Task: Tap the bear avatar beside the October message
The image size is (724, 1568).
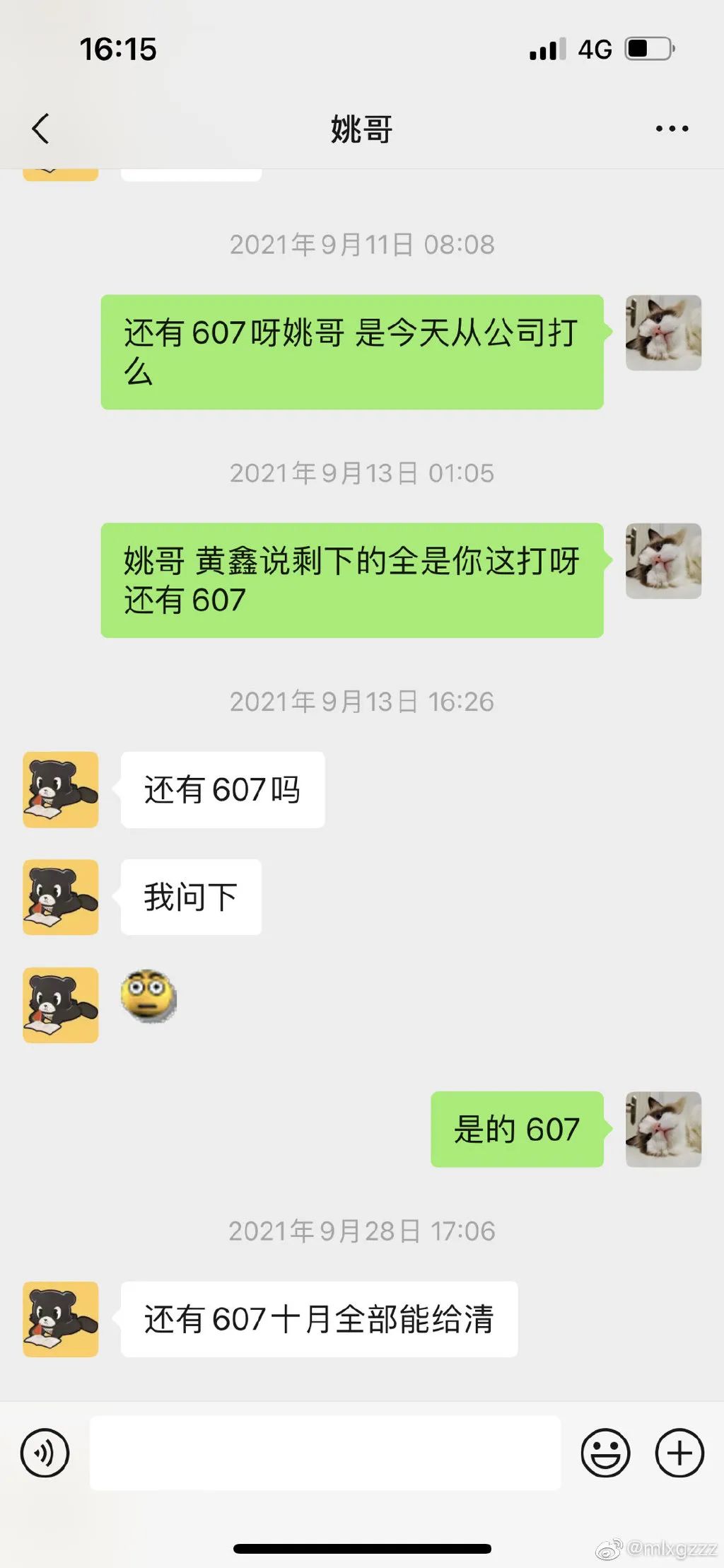Action: click(59, 1319)
